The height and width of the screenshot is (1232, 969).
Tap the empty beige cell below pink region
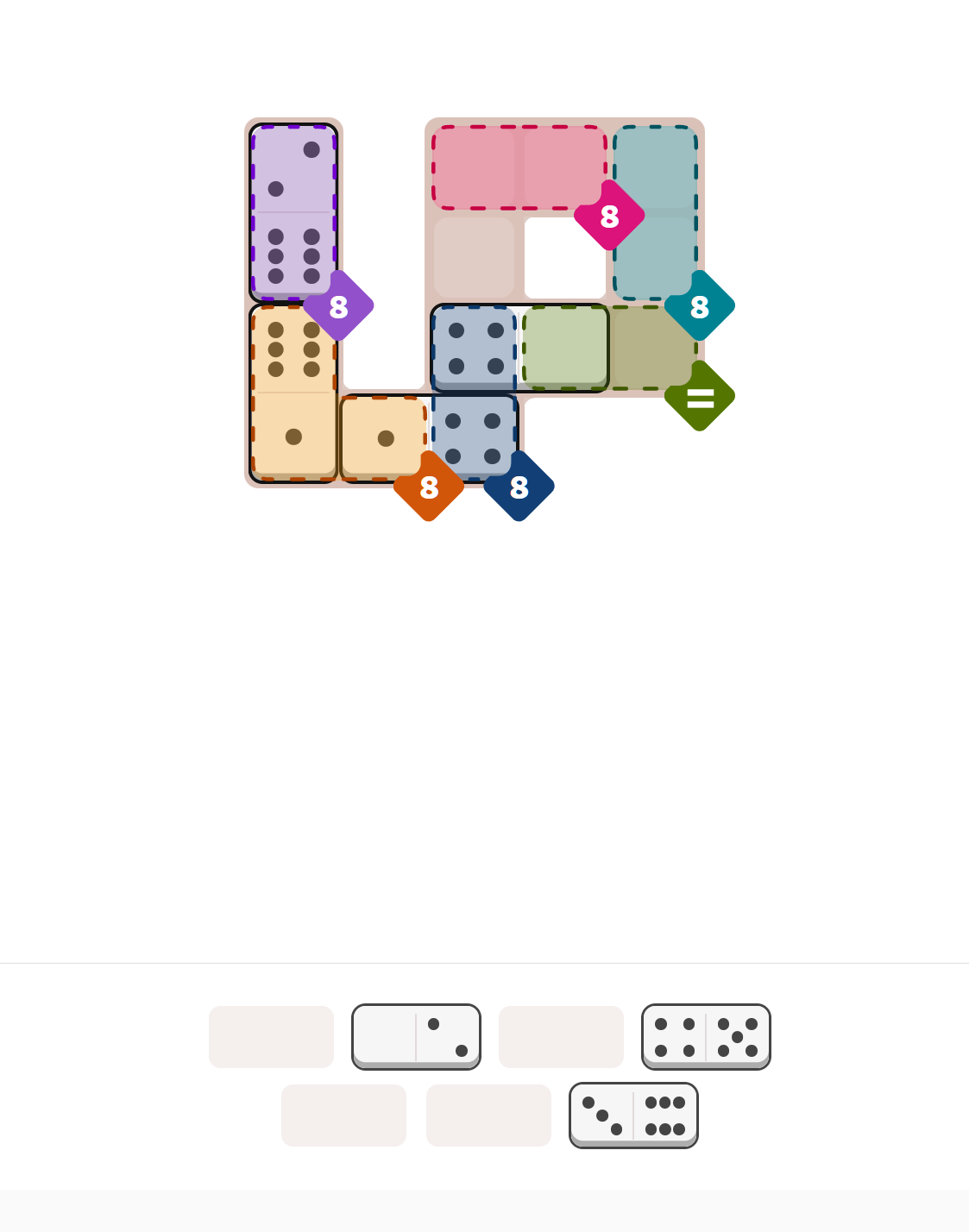474,258
